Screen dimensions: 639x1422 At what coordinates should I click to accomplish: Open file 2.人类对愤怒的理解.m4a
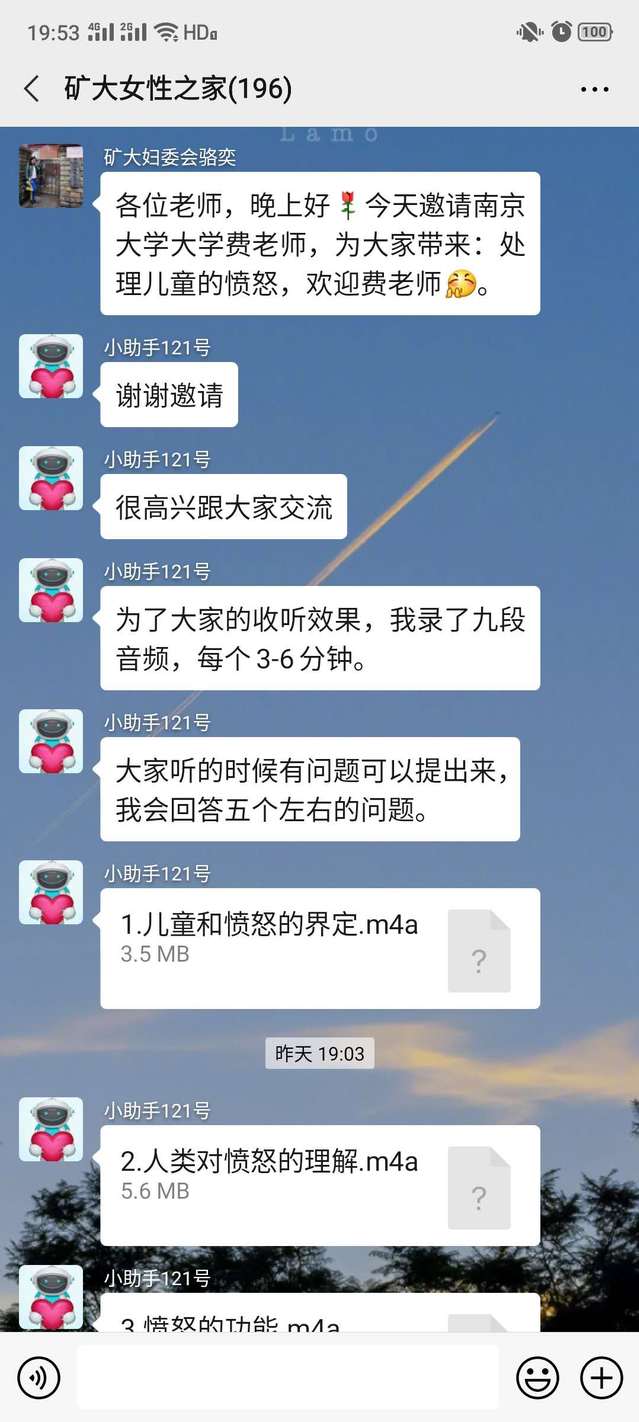[x=319, y=1184]
